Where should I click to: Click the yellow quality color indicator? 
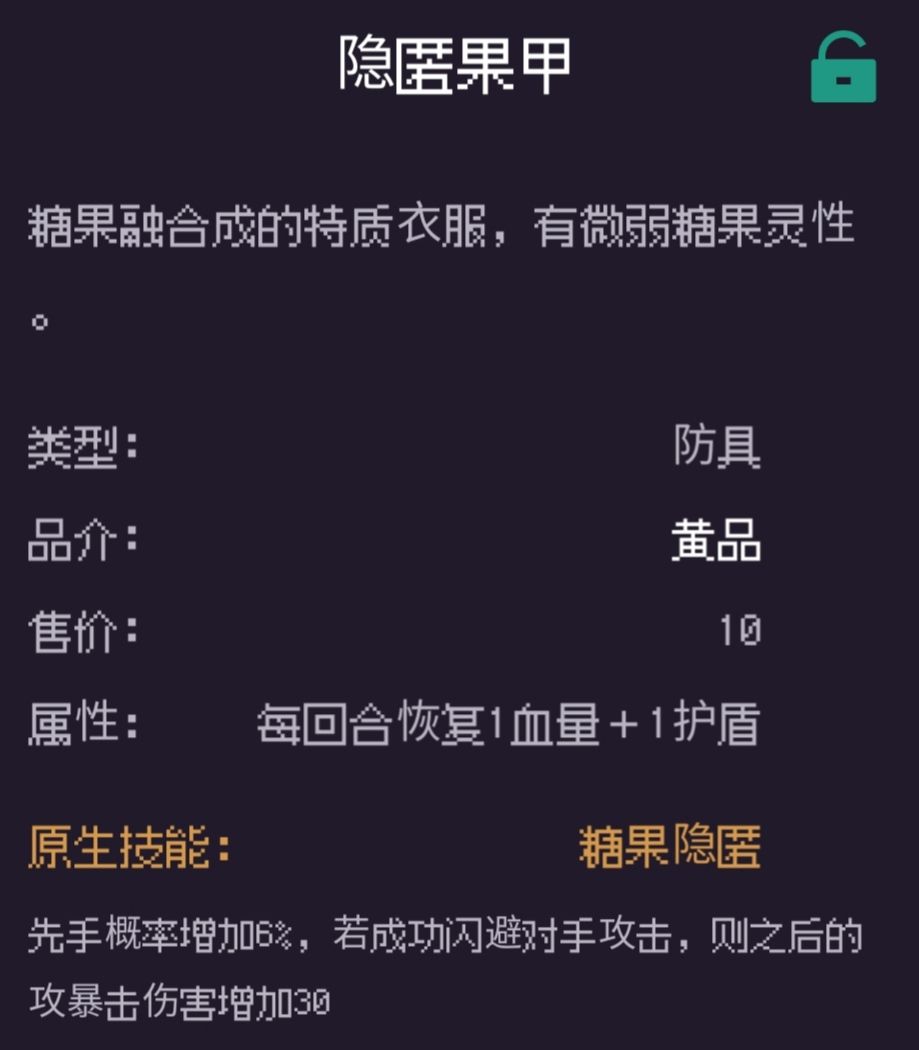(x=714, y=538)
